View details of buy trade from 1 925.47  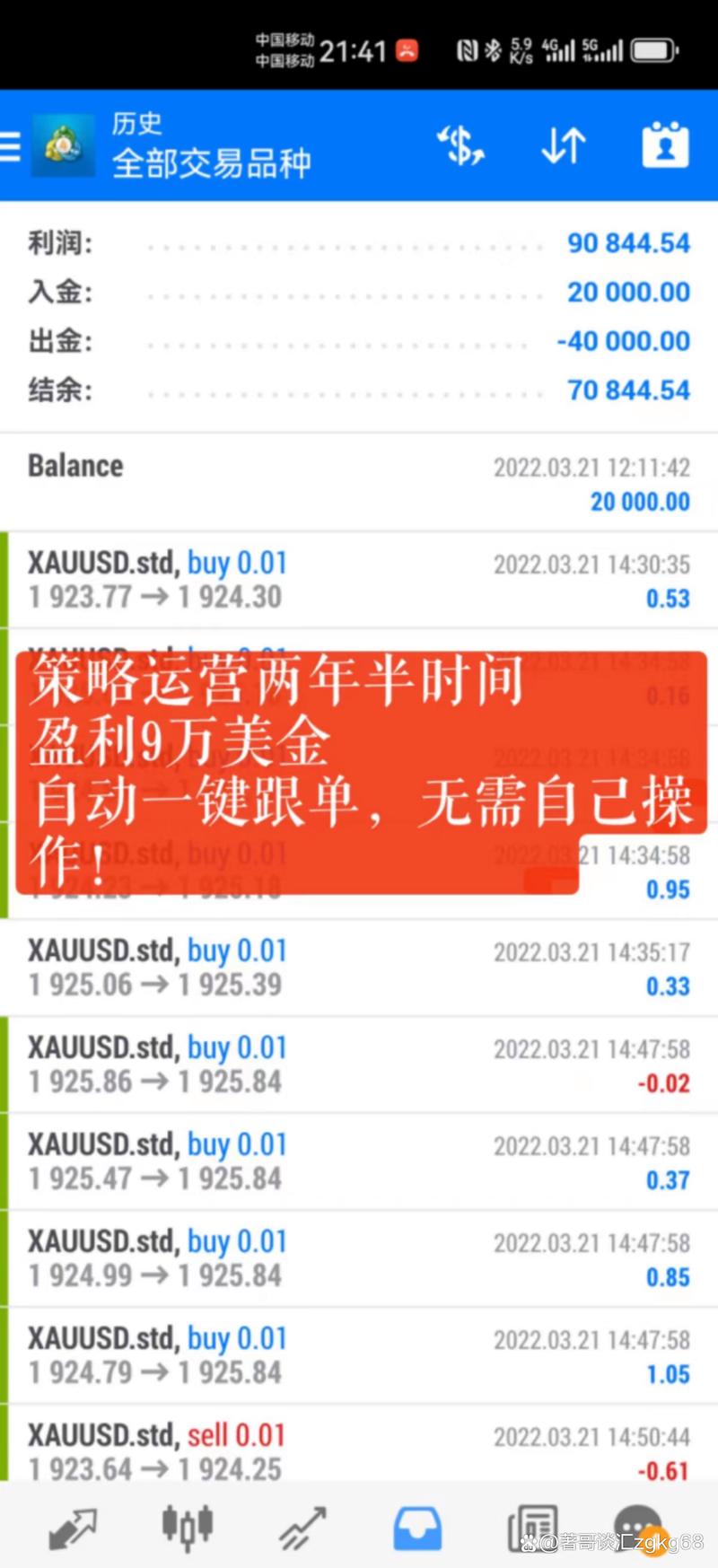359,1161
